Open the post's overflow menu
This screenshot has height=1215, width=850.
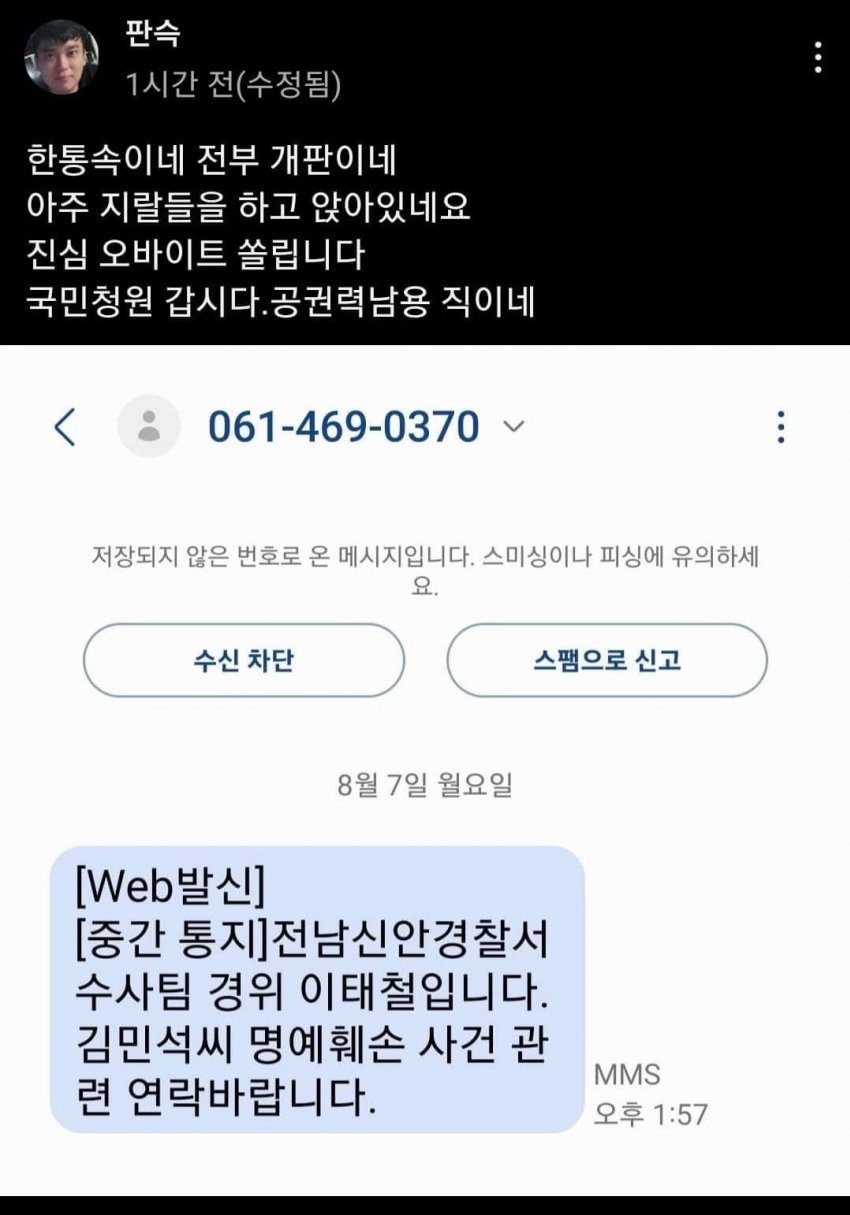(818, 57)
